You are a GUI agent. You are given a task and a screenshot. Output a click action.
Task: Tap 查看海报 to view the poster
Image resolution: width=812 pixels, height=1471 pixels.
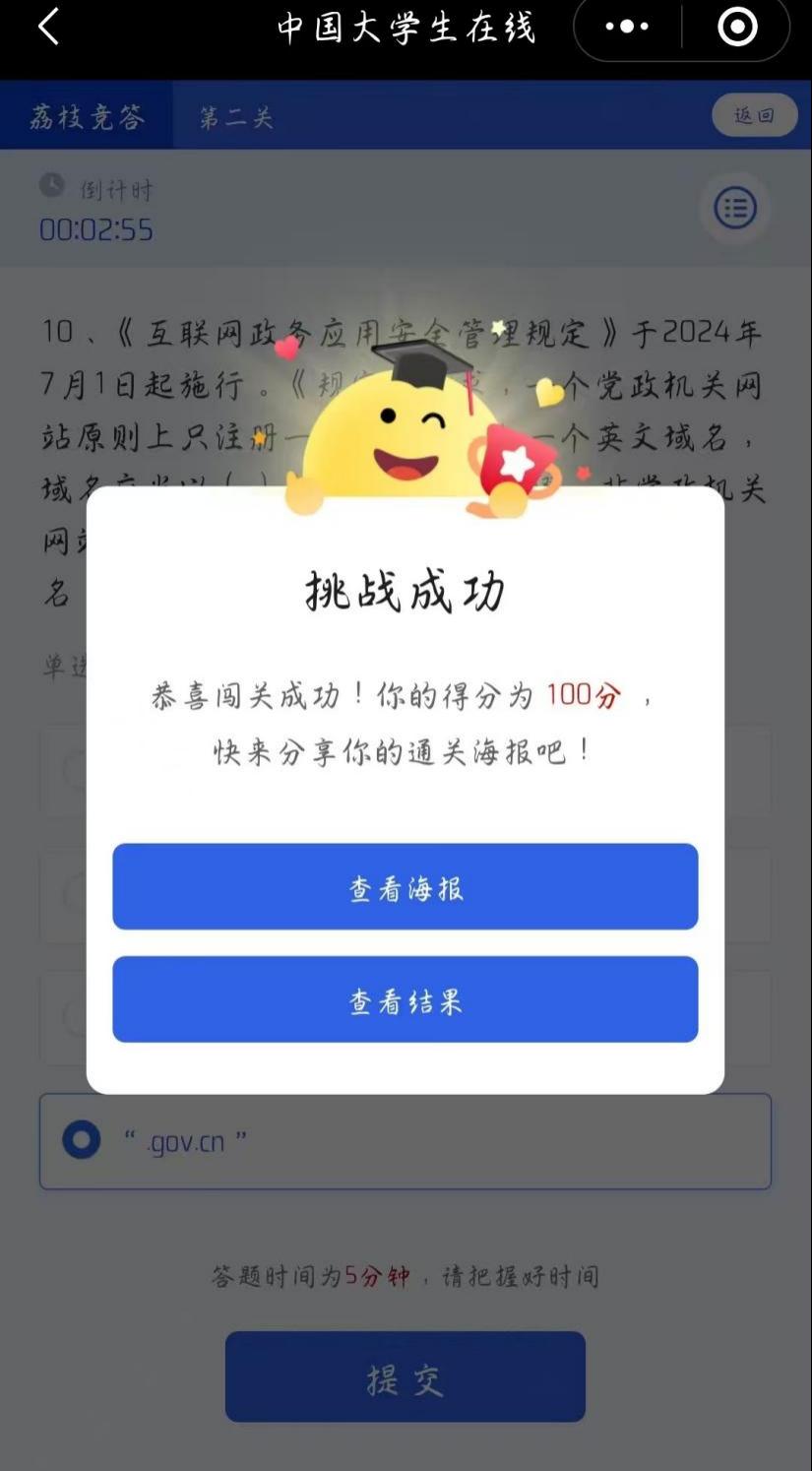tap(405, 886)
